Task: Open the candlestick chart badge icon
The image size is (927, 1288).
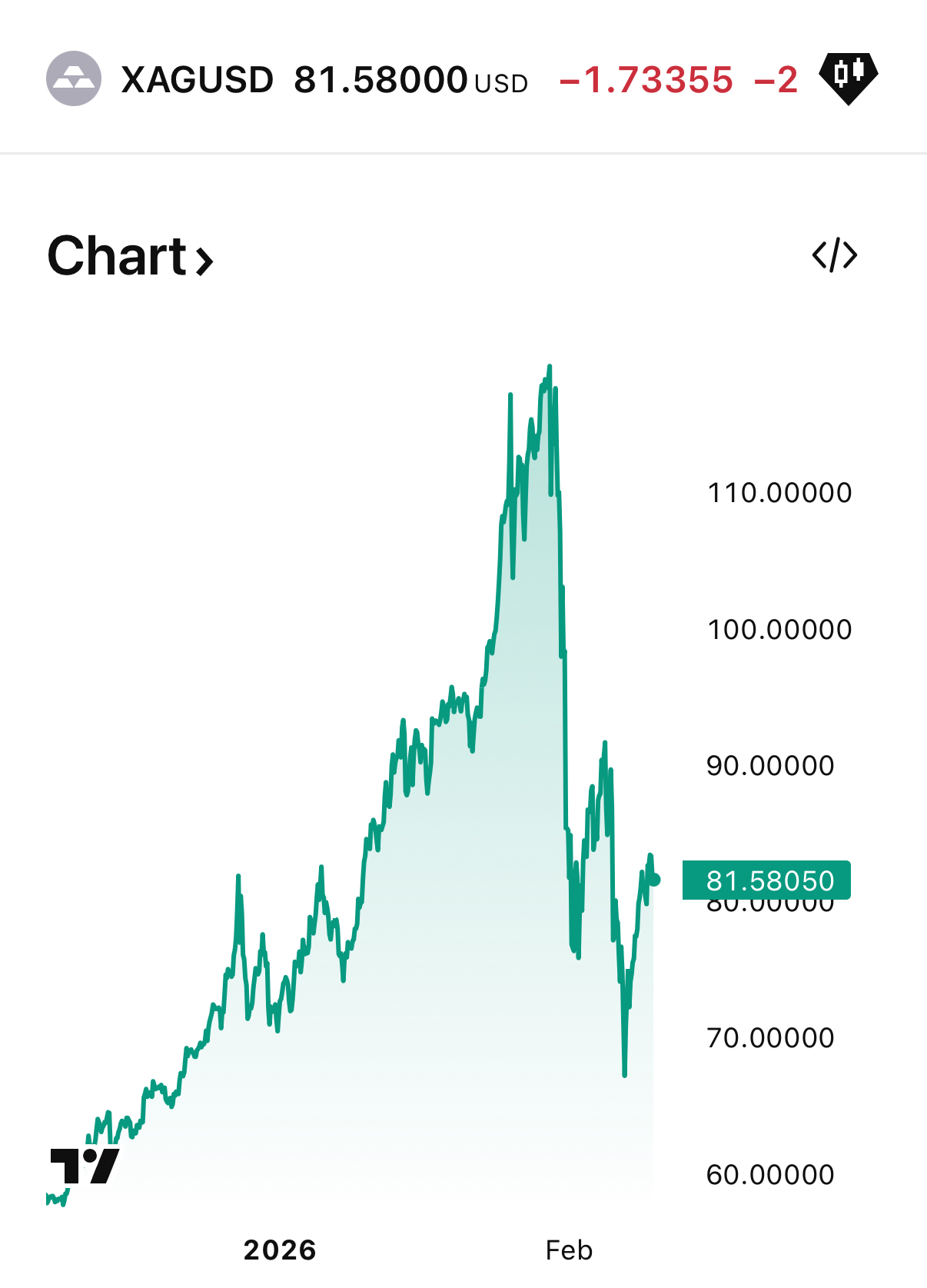Action: (848, 77)
